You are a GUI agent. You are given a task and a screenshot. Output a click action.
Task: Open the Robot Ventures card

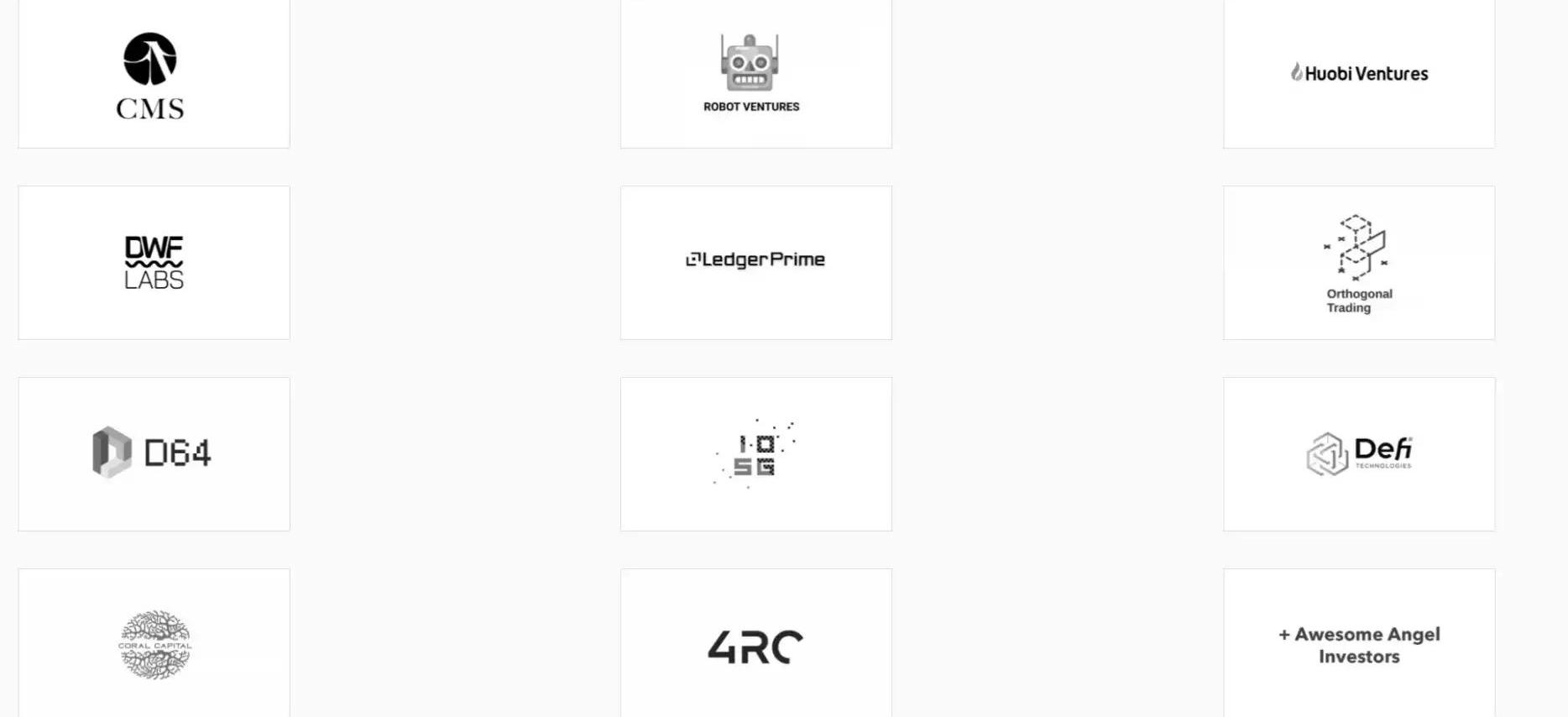(x=755, y=74)
